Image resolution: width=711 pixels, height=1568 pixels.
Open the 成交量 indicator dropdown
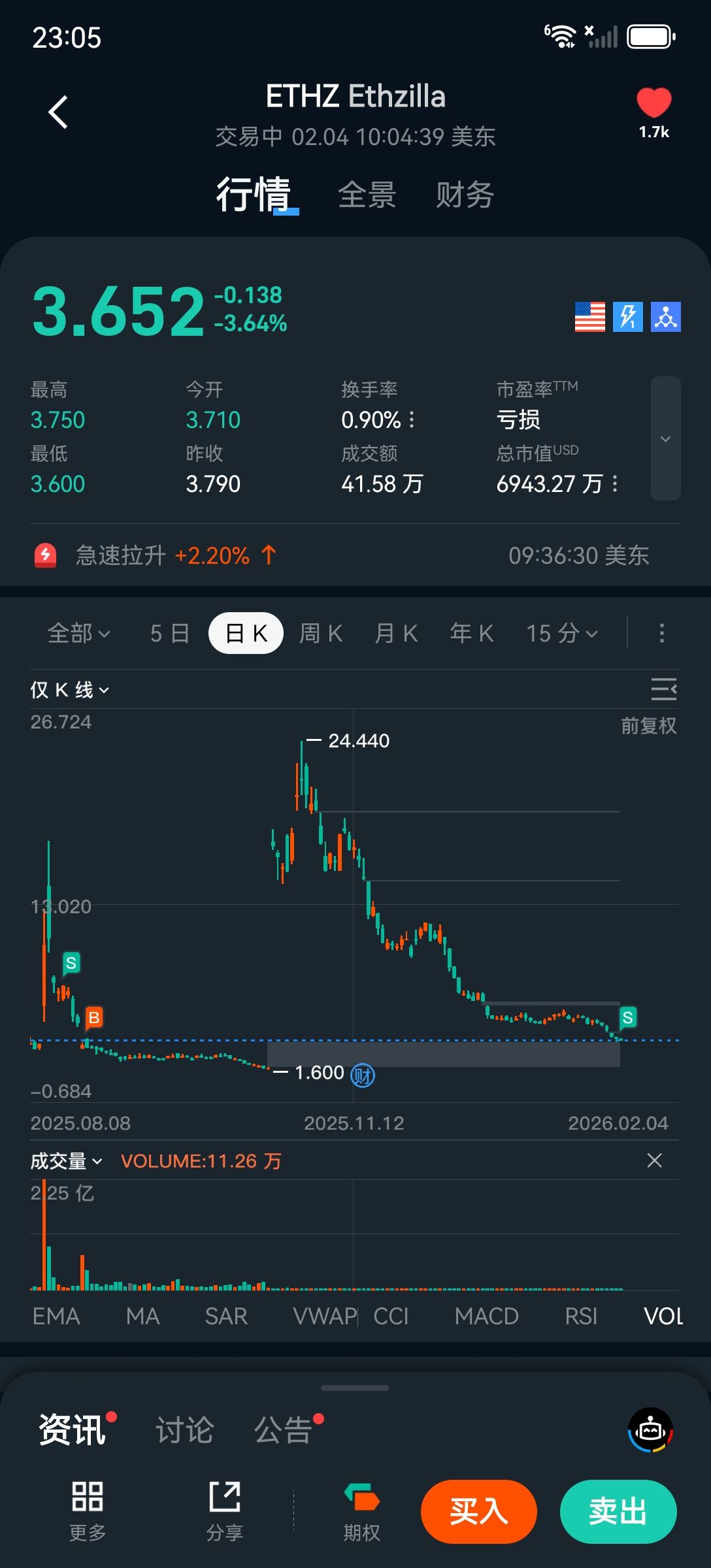point(66,1161)
